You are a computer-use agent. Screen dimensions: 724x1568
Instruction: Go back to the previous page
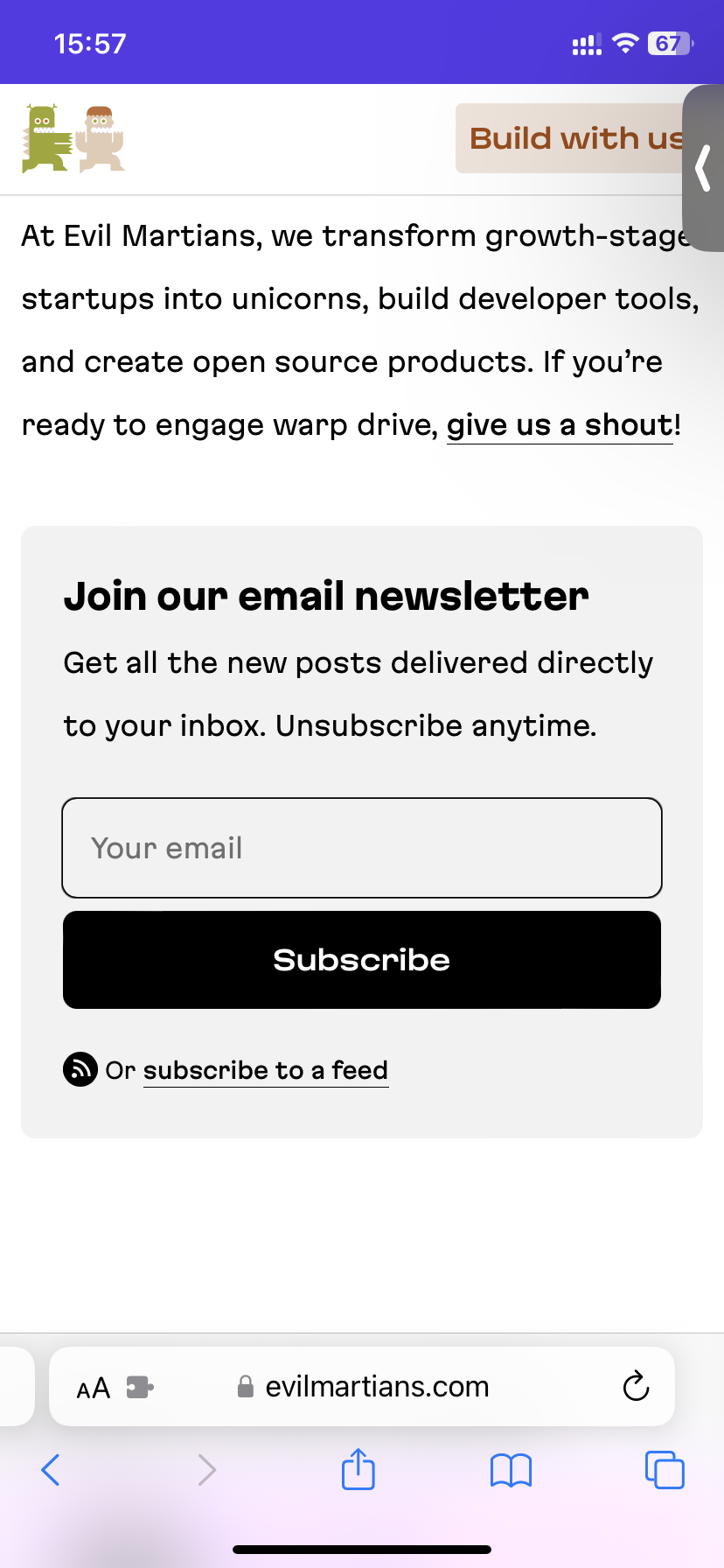tap(51, 1470)
